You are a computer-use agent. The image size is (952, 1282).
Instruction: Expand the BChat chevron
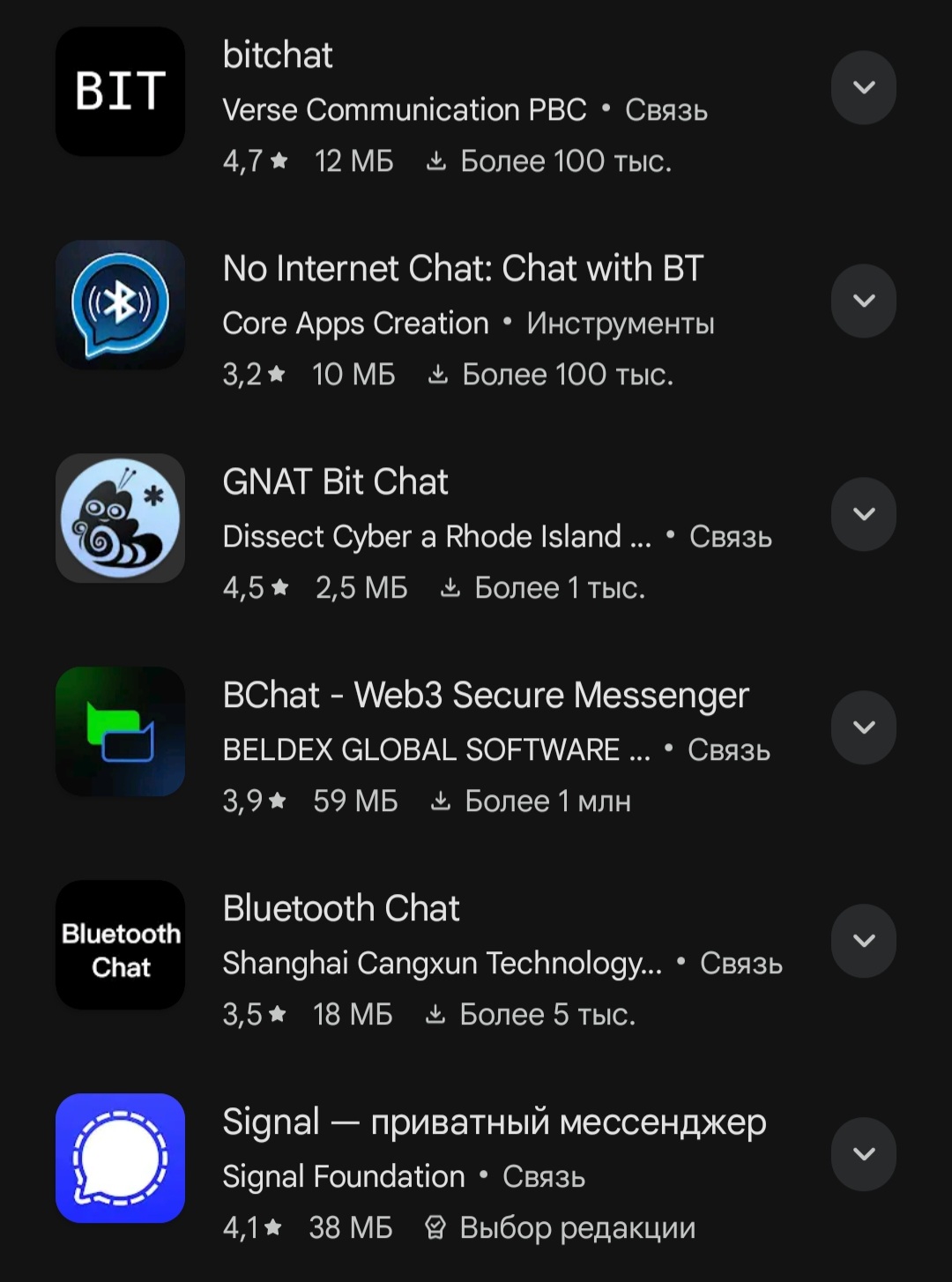tap(864, 727)
